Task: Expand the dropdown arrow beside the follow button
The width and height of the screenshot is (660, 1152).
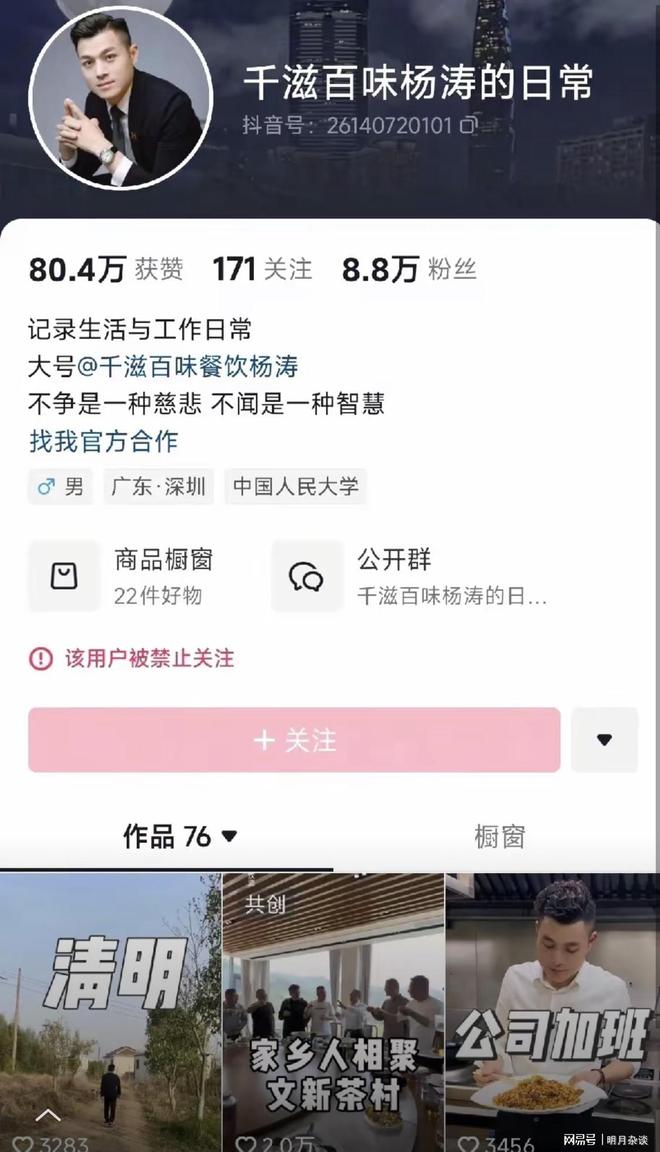Action: (x=604, y=740)
